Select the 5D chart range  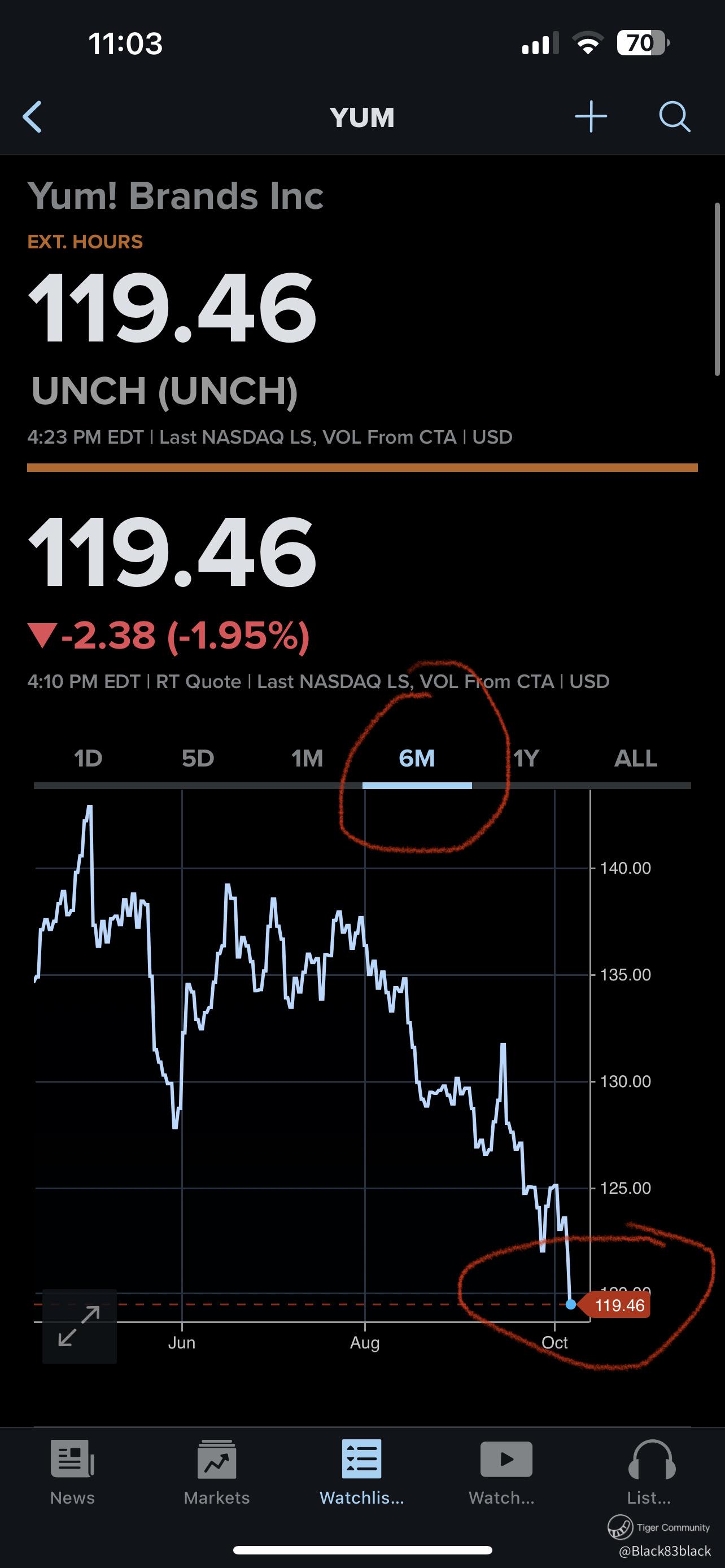pyautogui.click(x=198, y=759)
